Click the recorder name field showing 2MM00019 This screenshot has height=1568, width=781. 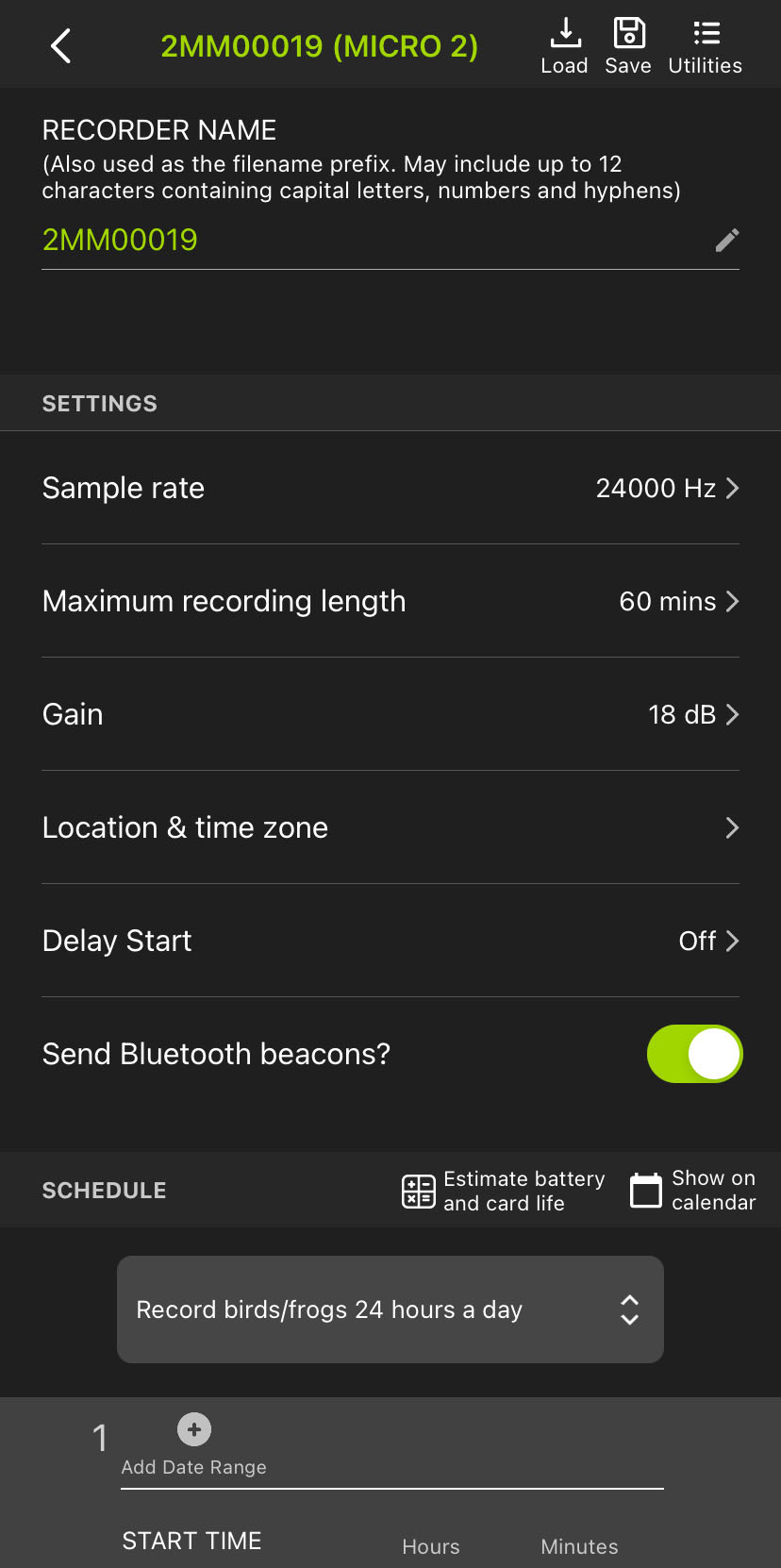click(x=119, y=239)
